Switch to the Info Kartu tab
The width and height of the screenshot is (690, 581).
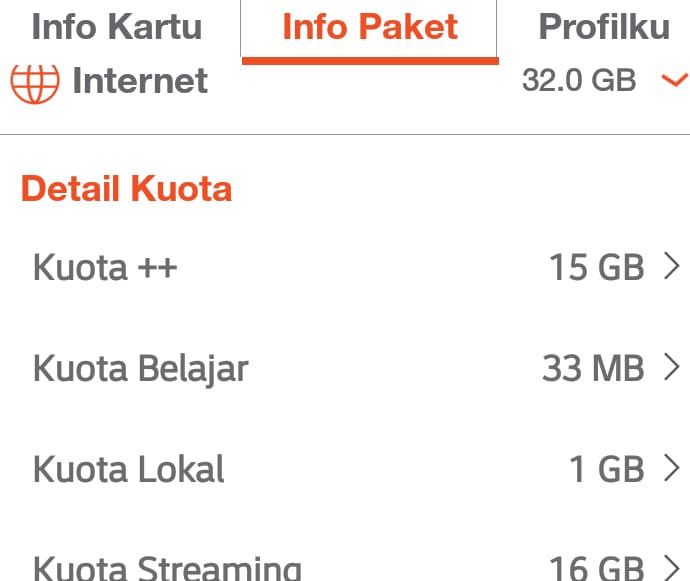click(116, 27)
